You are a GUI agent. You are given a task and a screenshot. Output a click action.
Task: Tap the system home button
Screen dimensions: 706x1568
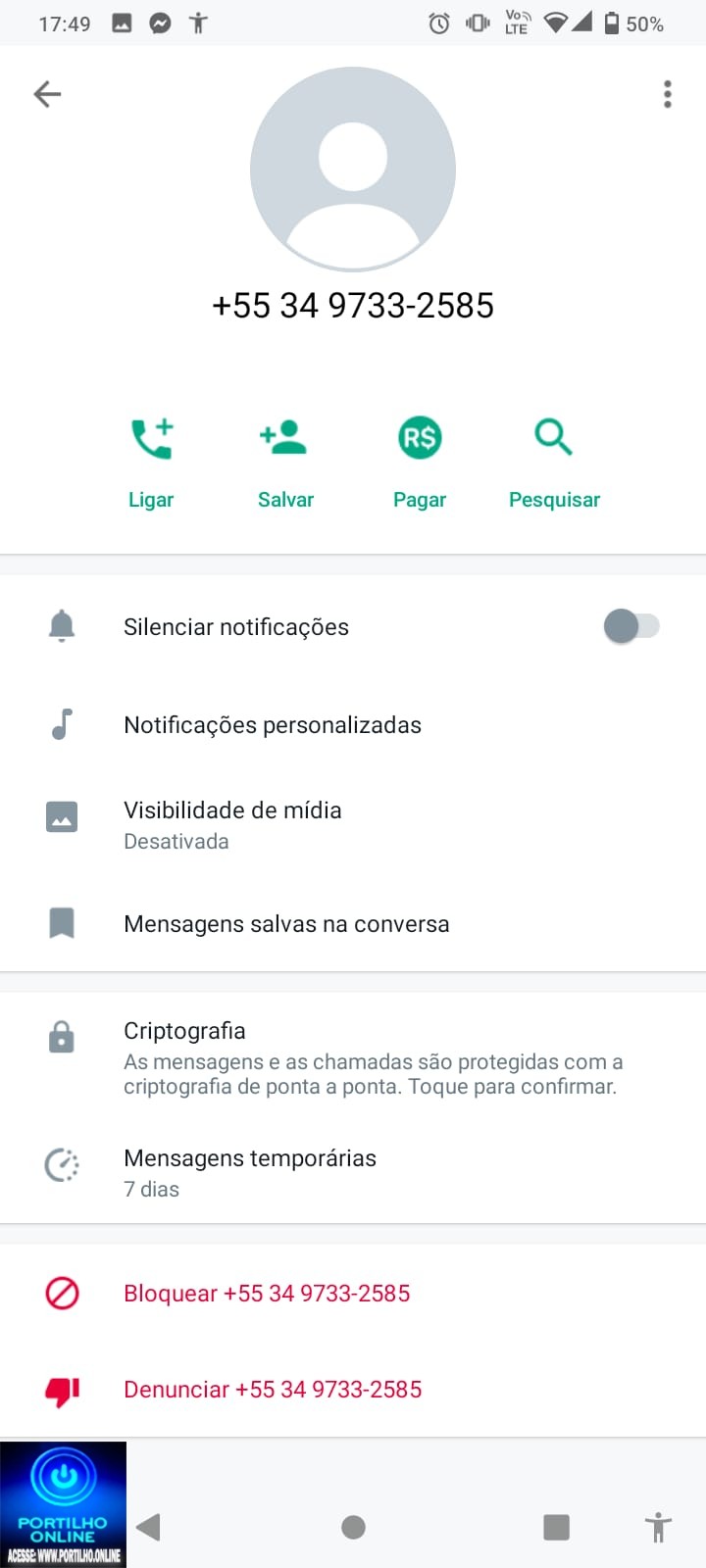(x=354, y=1527)
